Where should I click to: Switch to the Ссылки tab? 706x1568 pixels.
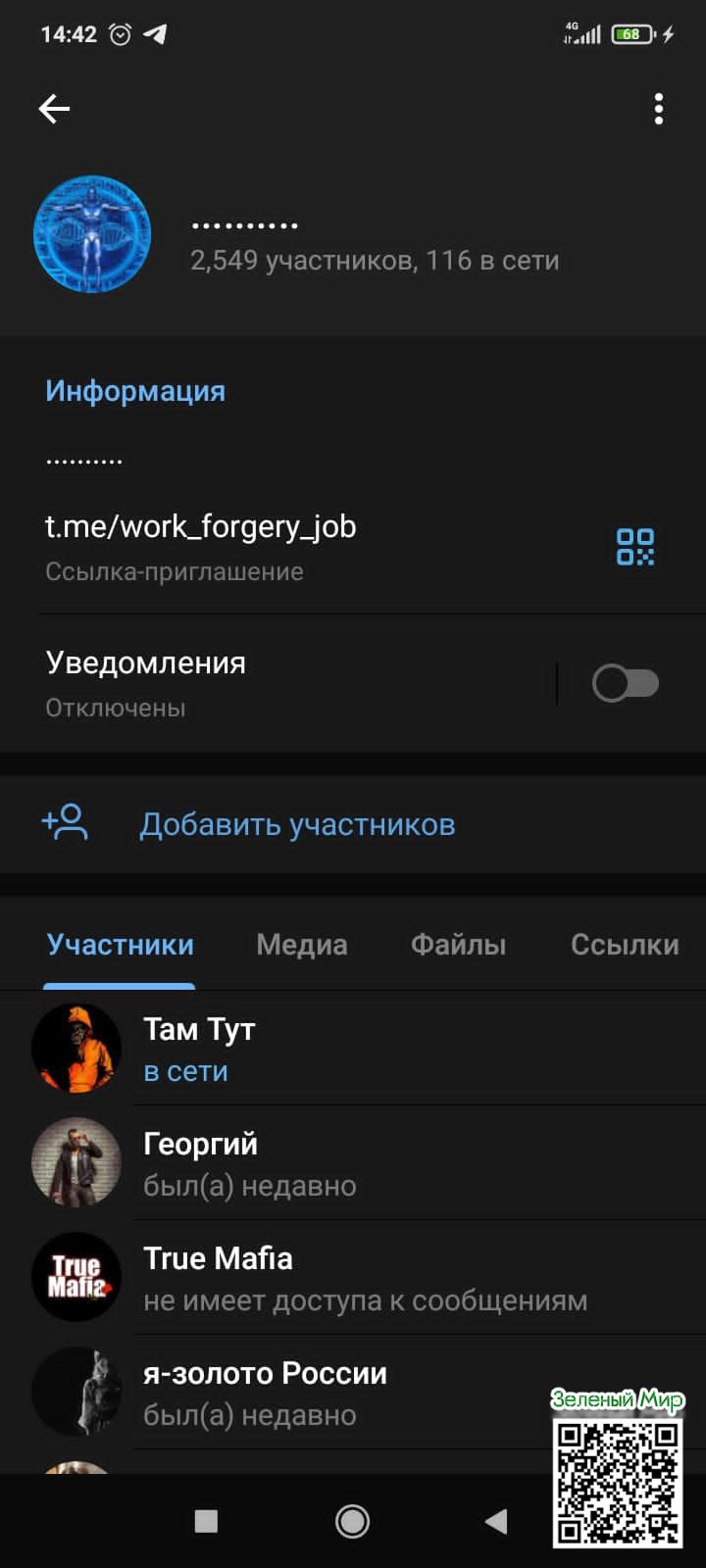coord(625,945)
